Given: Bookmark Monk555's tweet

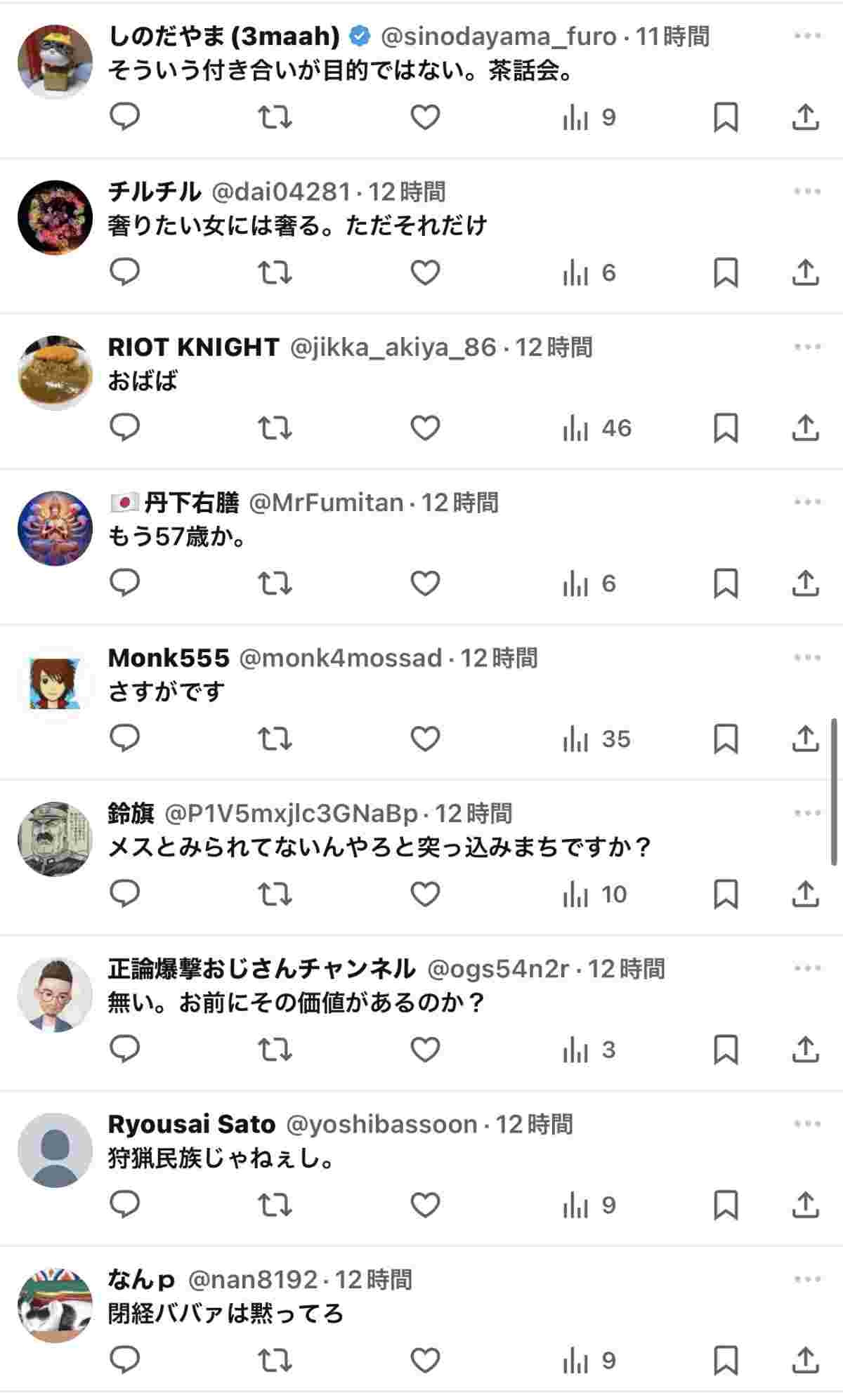Looking at the screenshot, I should [725, 739].
